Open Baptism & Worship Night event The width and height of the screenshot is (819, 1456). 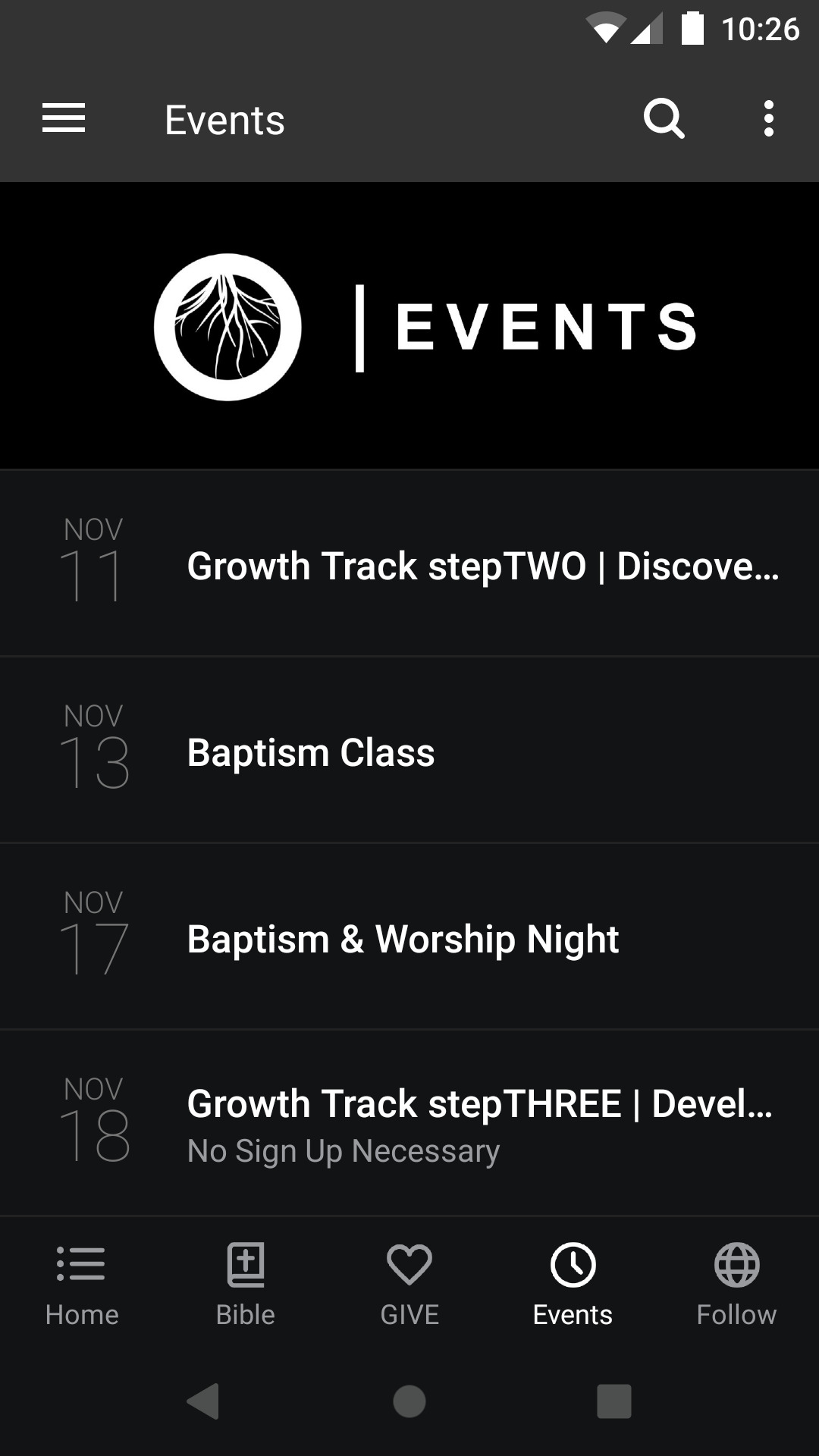coord(409,938)
